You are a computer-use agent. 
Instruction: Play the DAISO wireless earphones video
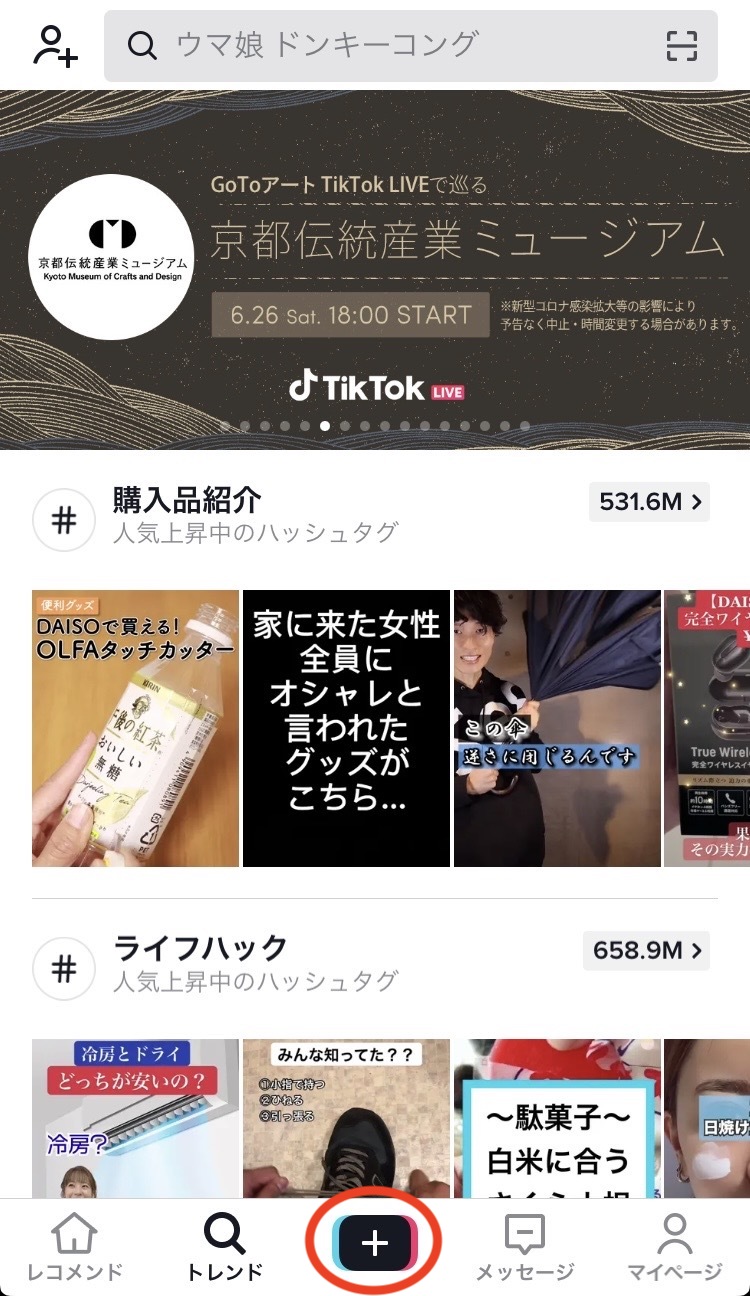[x=708, y=728]
